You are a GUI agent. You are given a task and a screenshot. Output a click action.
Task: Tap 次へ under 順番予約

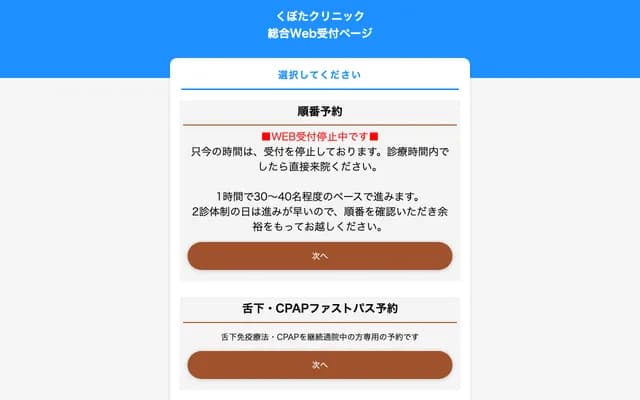(x=320, y=256)
